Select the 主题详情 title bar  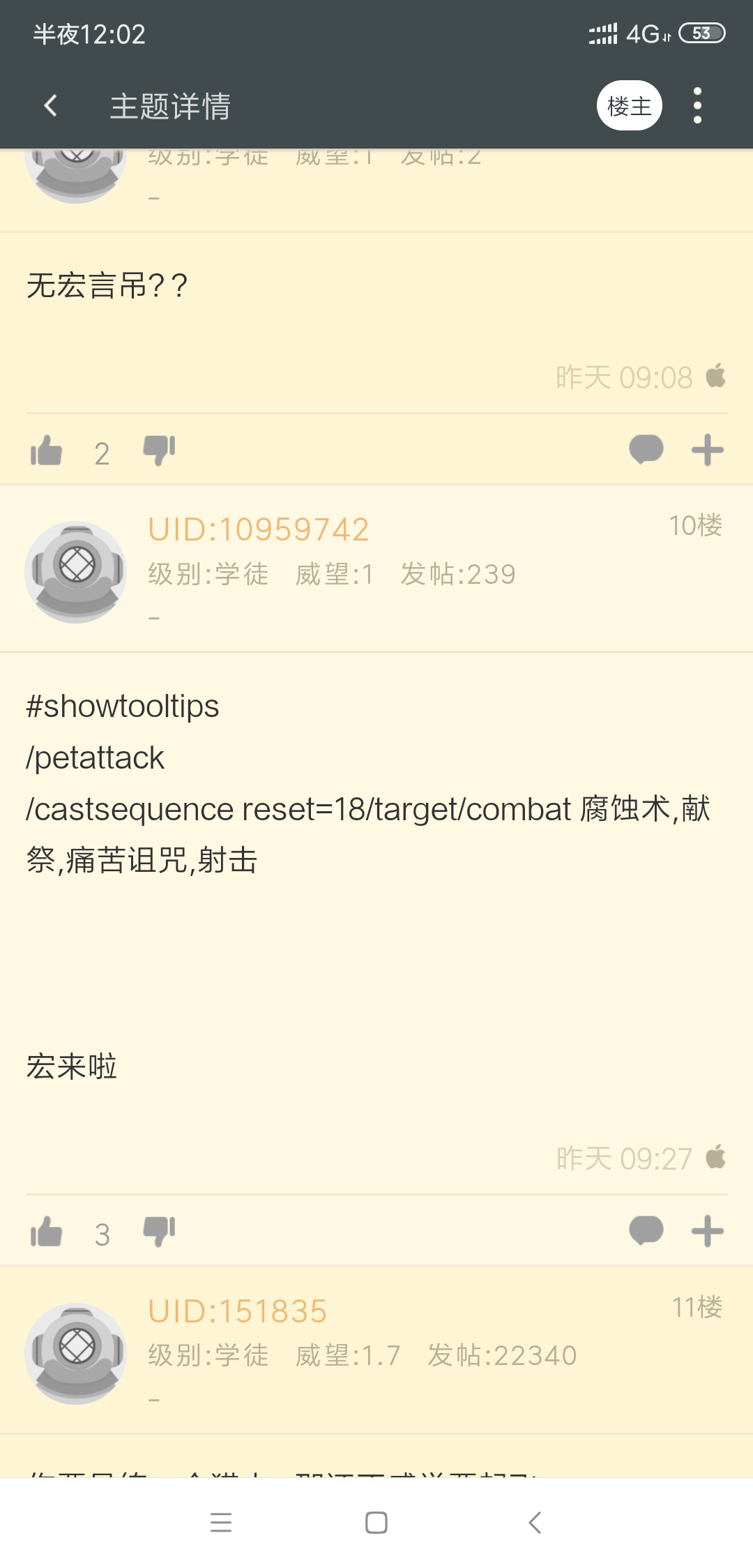(x=172, y=107)
